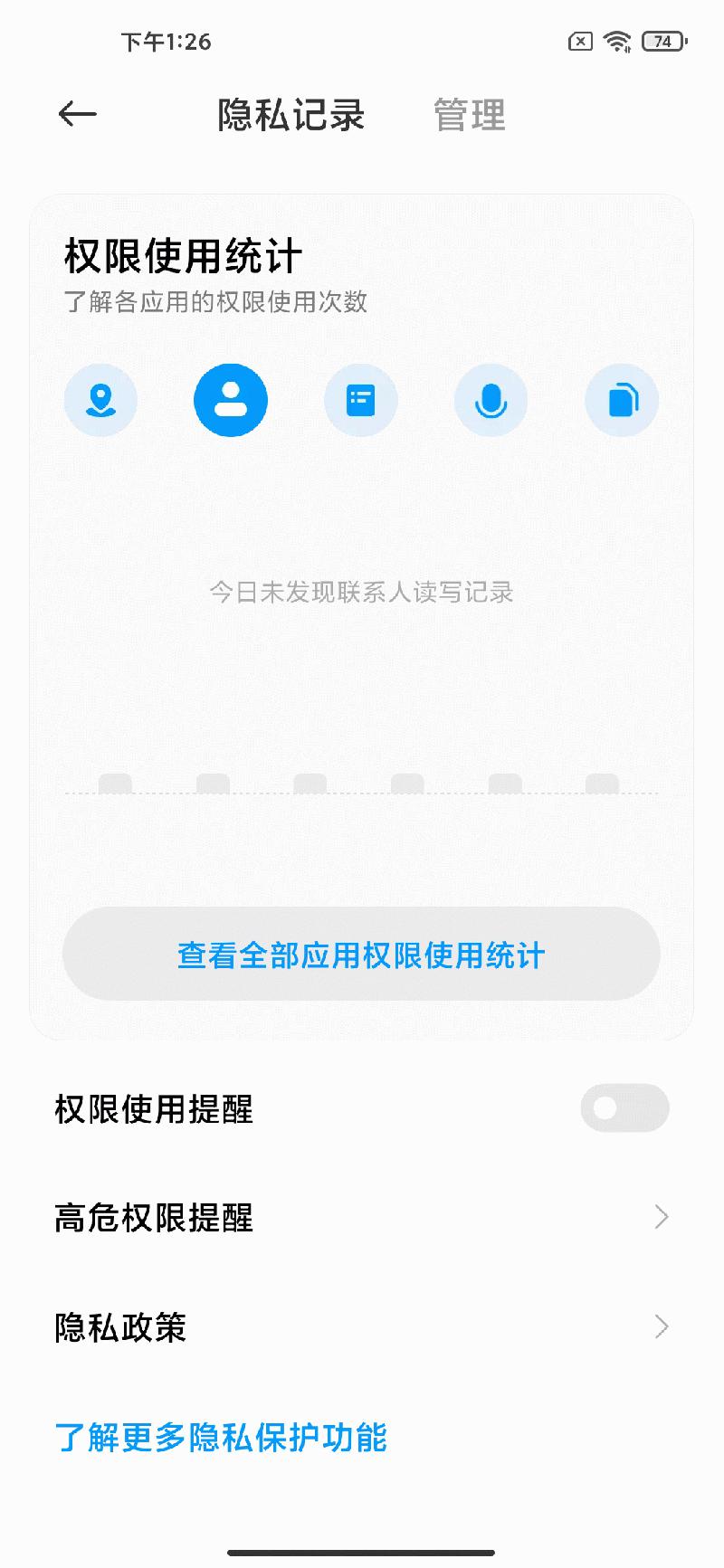The image size is (724, 1568).
Task: Select the call log permission icon
Action: [x=361, y=400]
